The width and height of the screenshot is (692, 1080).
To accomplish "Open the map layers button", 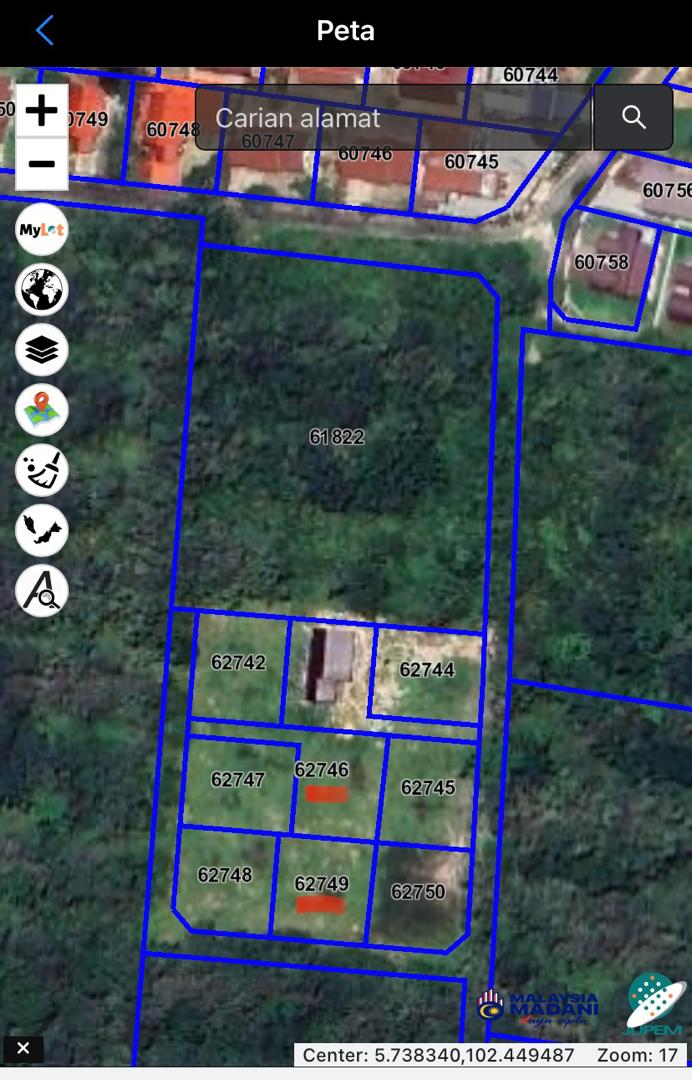I will pyautogui.click(x=42, y=350).
